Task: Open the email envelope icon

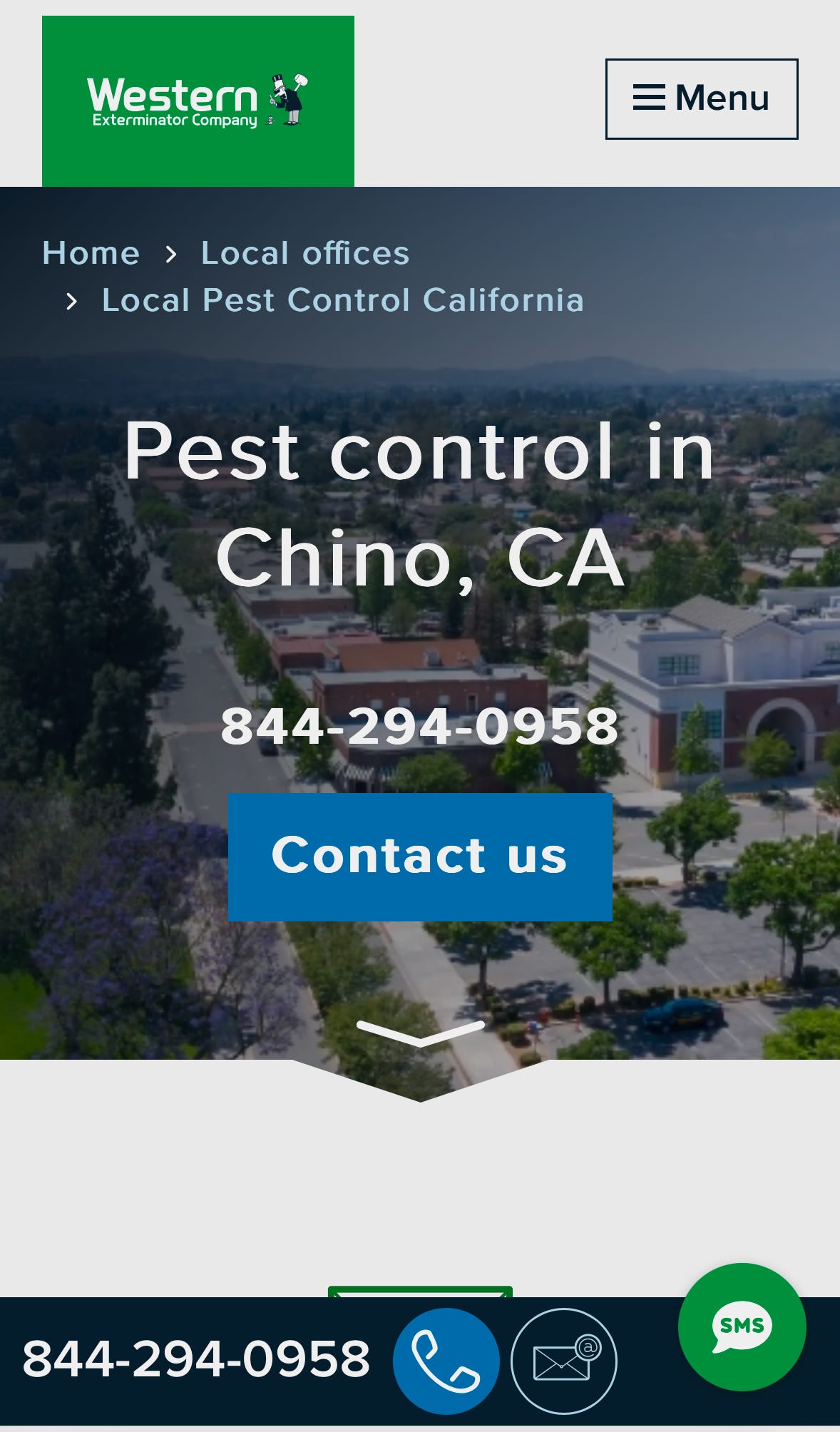Action: [x=564, y=1361]
